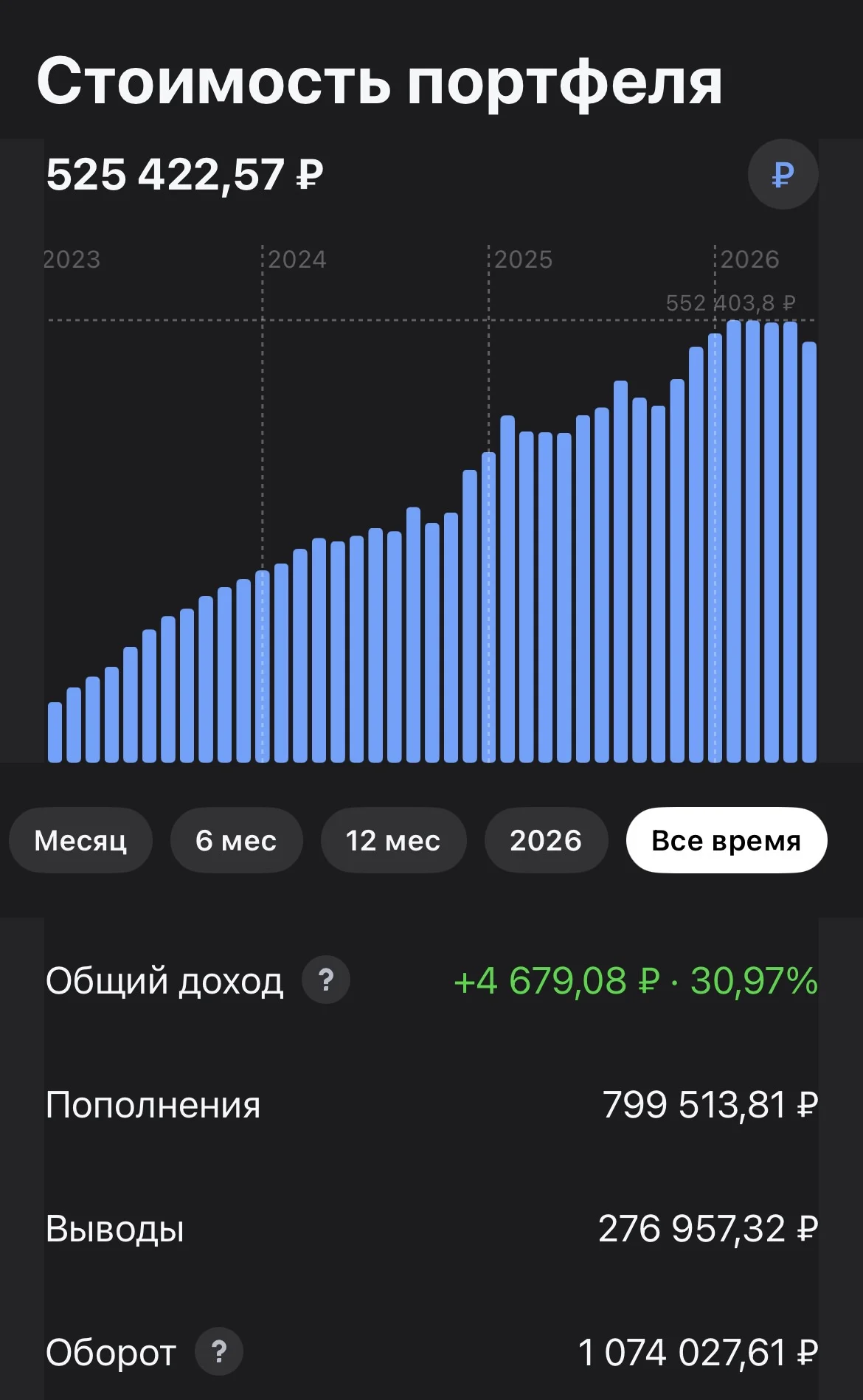
Task: Select the Все время period
Action: click(x=727, y=840)
